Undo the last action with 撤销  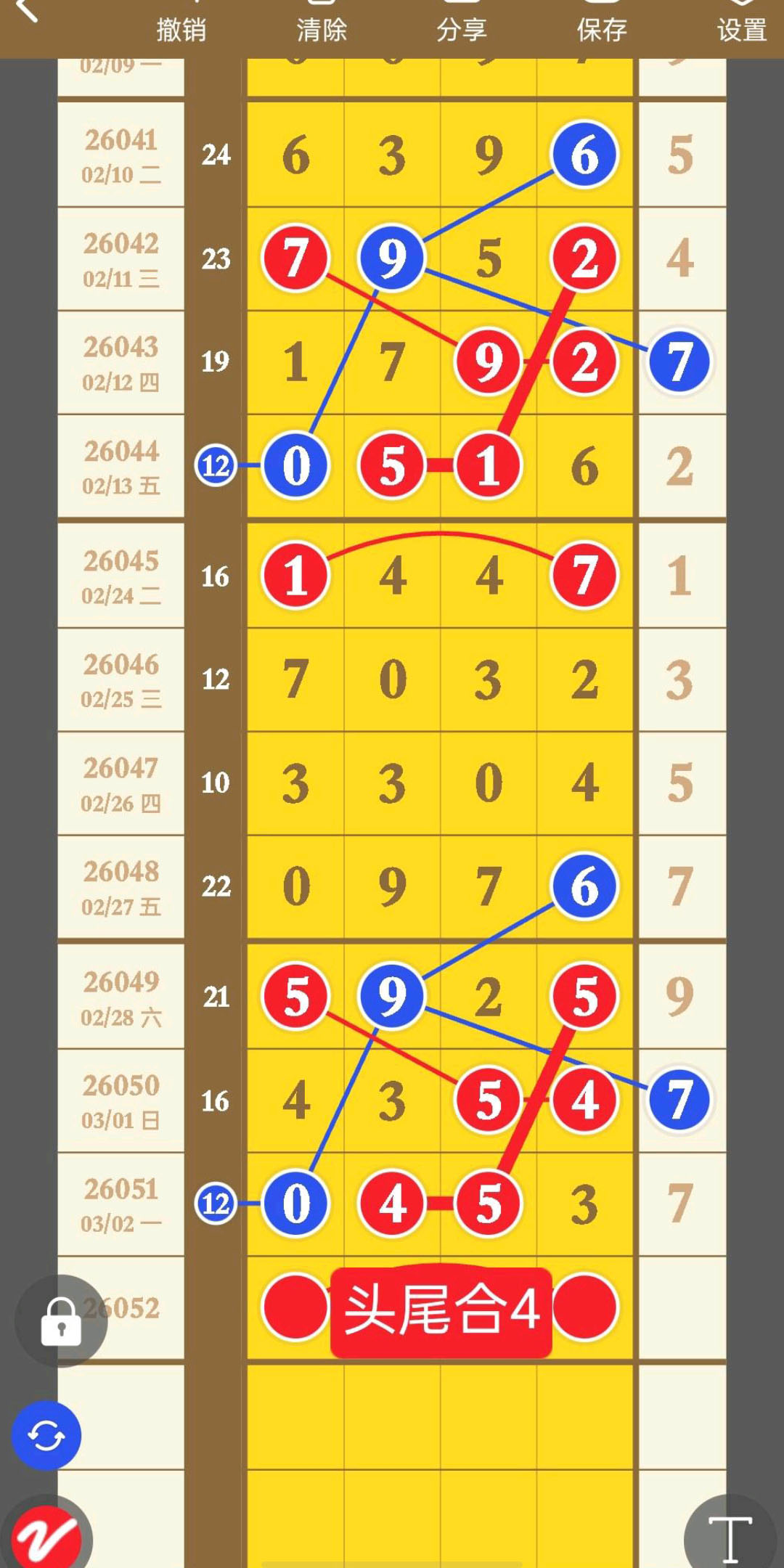181,29
